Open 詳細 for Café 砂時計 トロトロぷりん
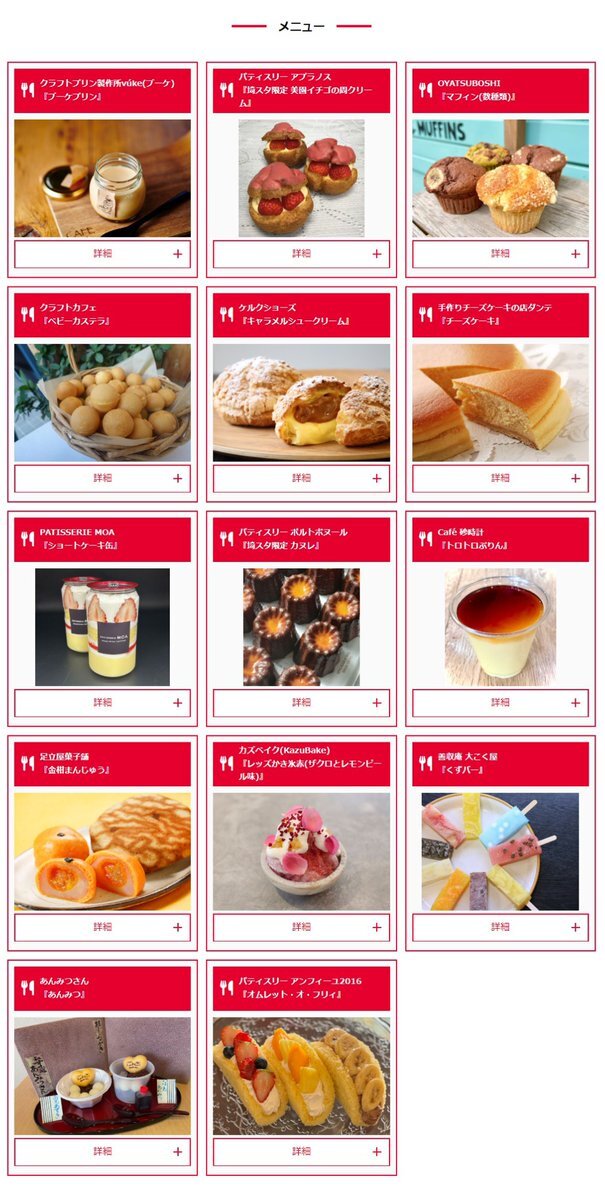The width and height of the screenshot is (605, 1200). point(500,703)
